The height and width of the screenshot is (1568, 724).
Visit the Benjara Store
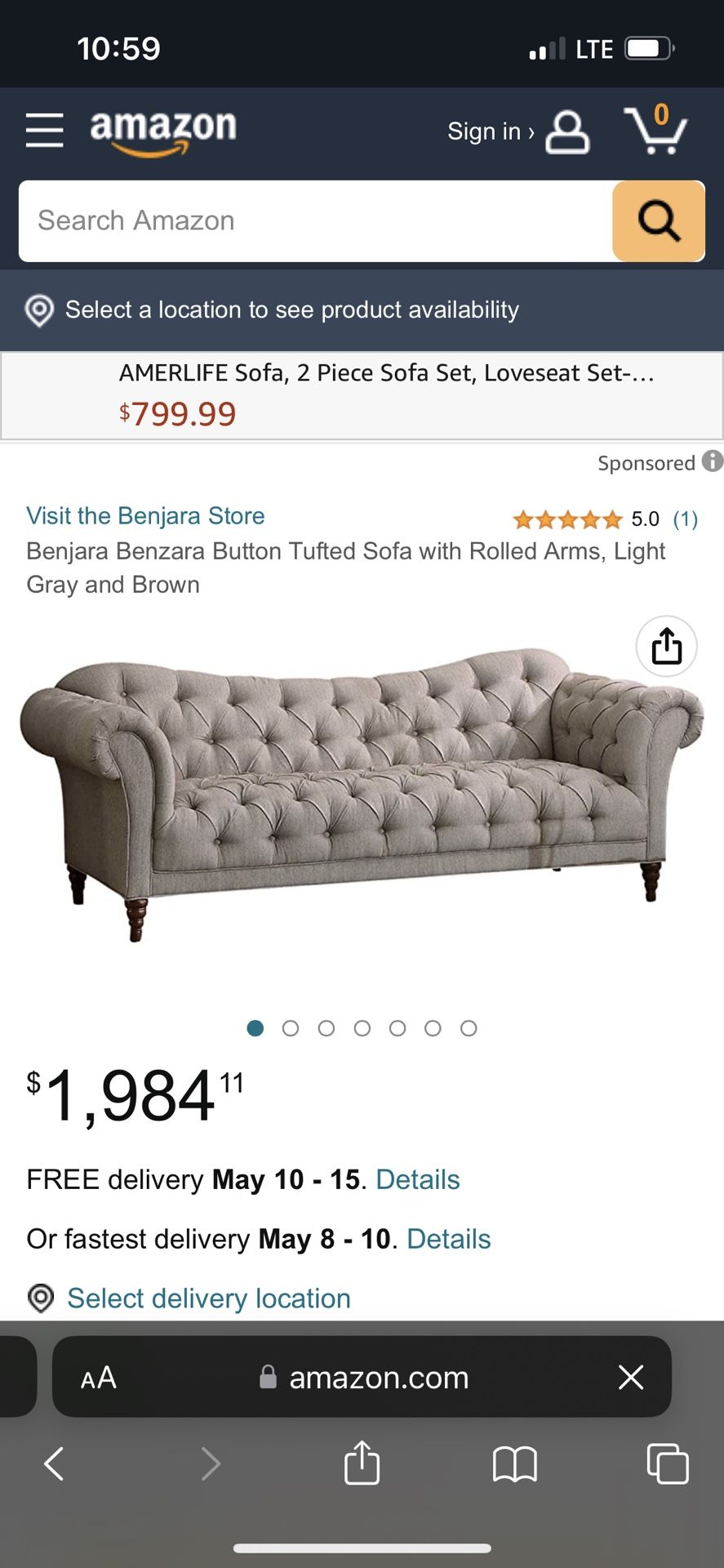[144, 515]
